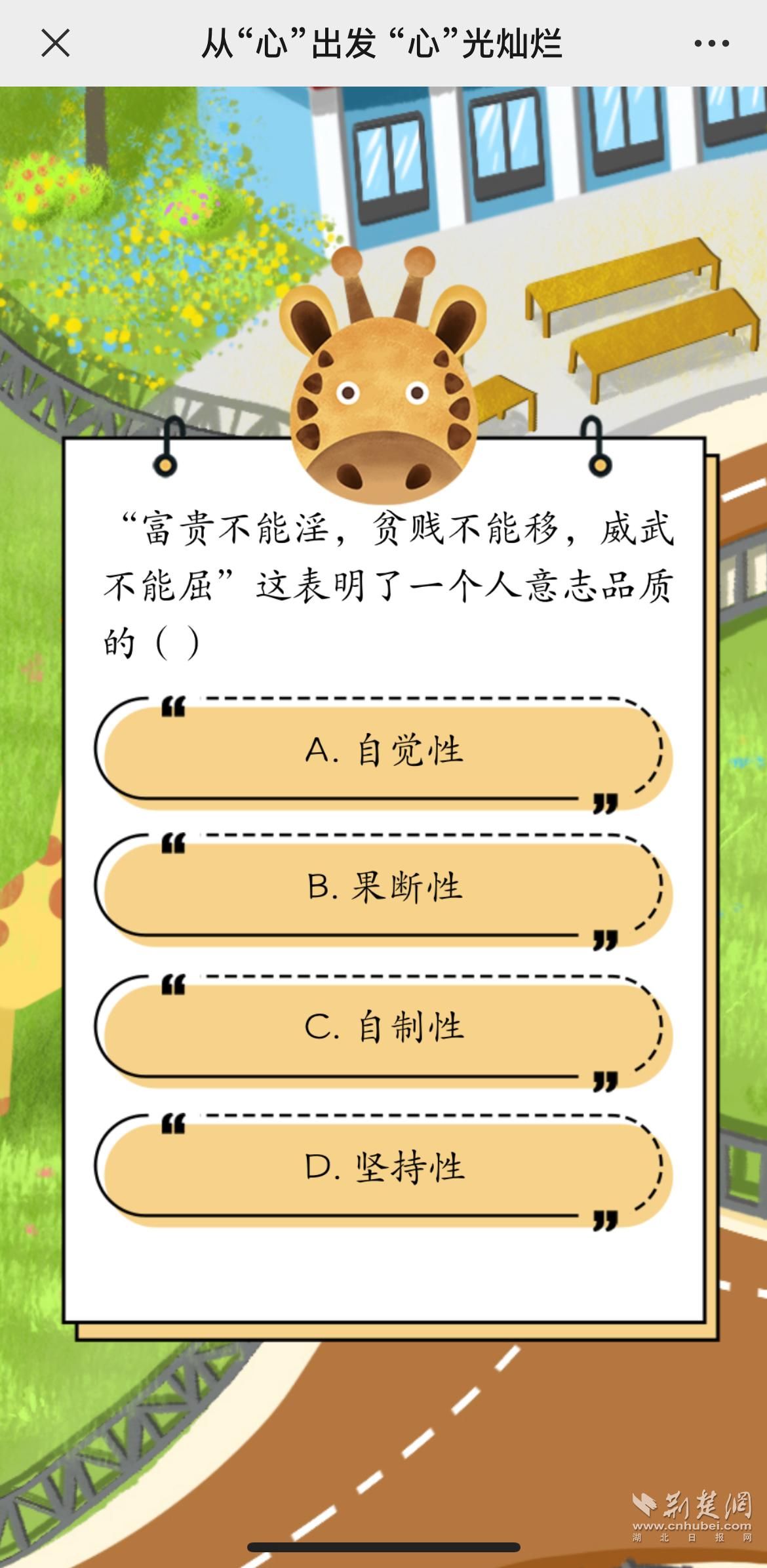
Task: Tap answer D. 坚持性
Action: click(x=383, y=1168)
